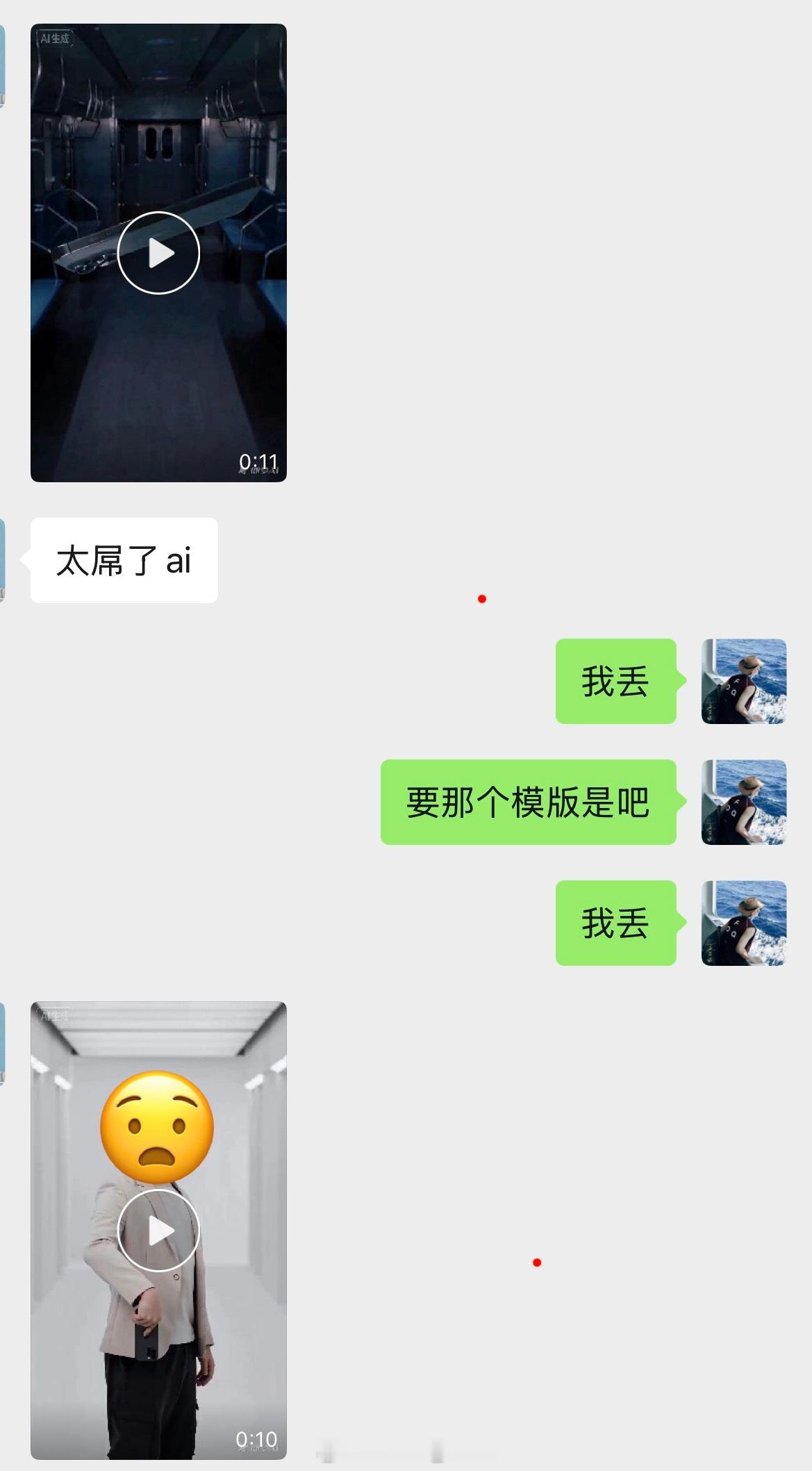The height and width of the screenshot is (1471, 812).
Task: Open the dark subway video thumbnail
Action: coord(158,252)
